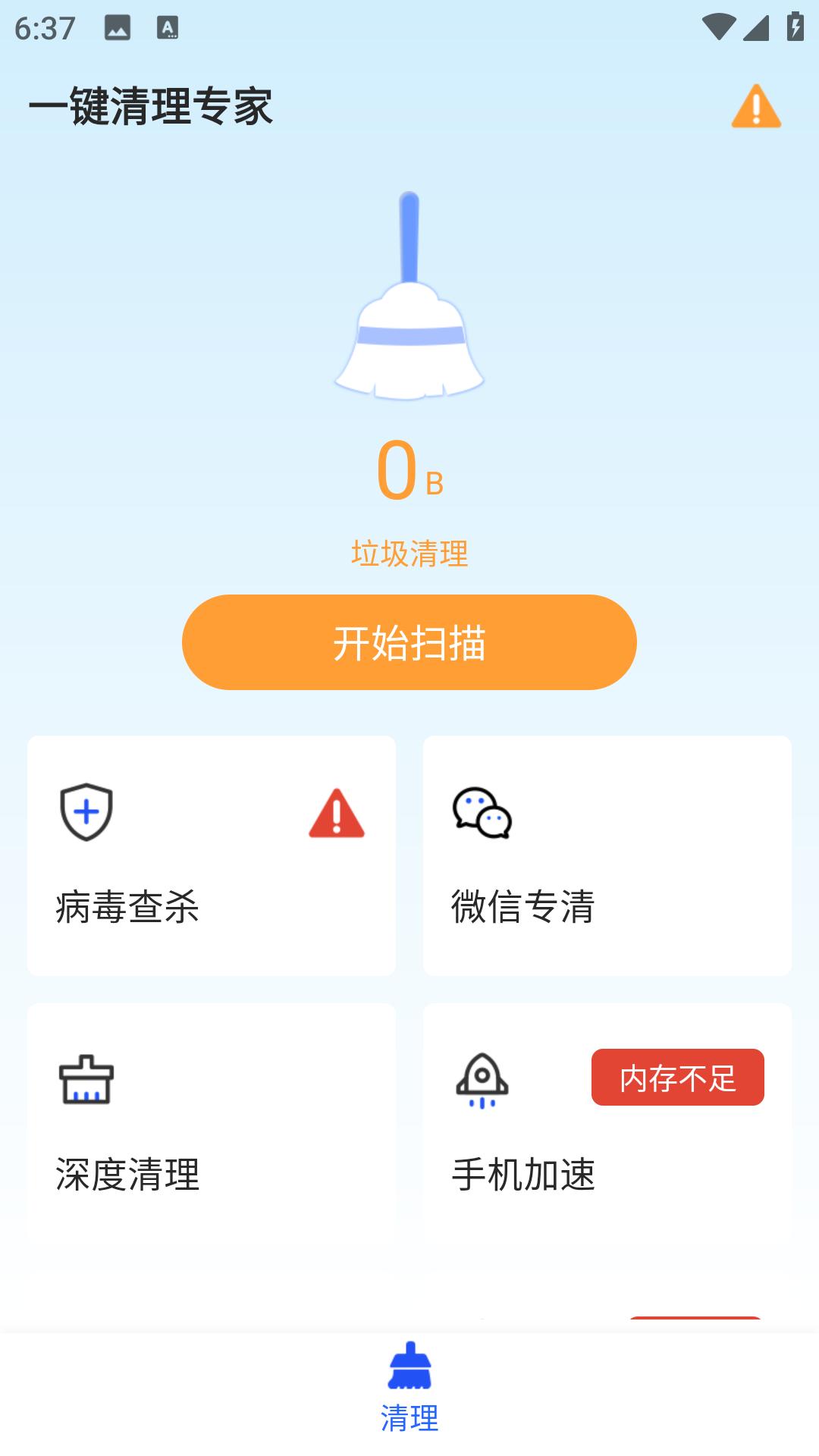
Task: Open the orange warning icon in header
Action: click(755, 106)
